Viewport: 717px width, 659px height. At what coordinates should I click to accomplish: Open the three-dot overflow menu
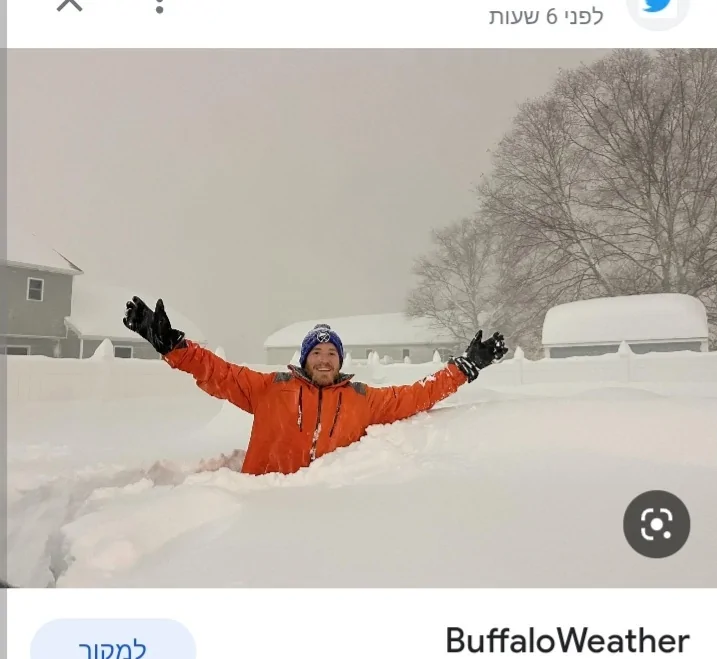159,6
